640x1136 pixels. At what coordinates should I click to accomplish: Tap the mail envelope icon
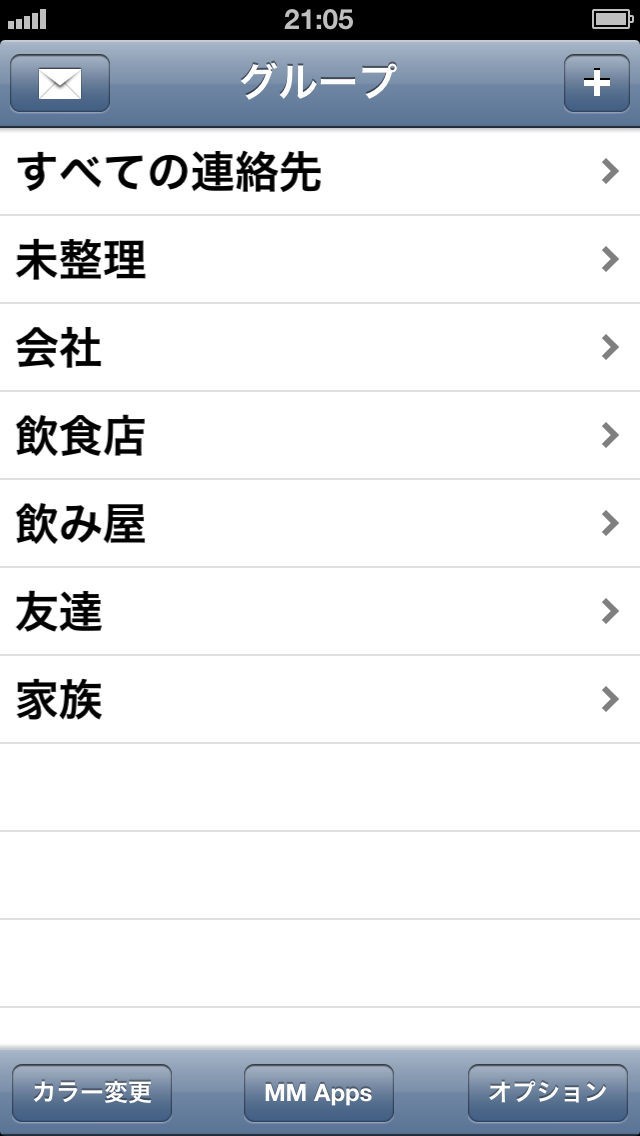60,83
